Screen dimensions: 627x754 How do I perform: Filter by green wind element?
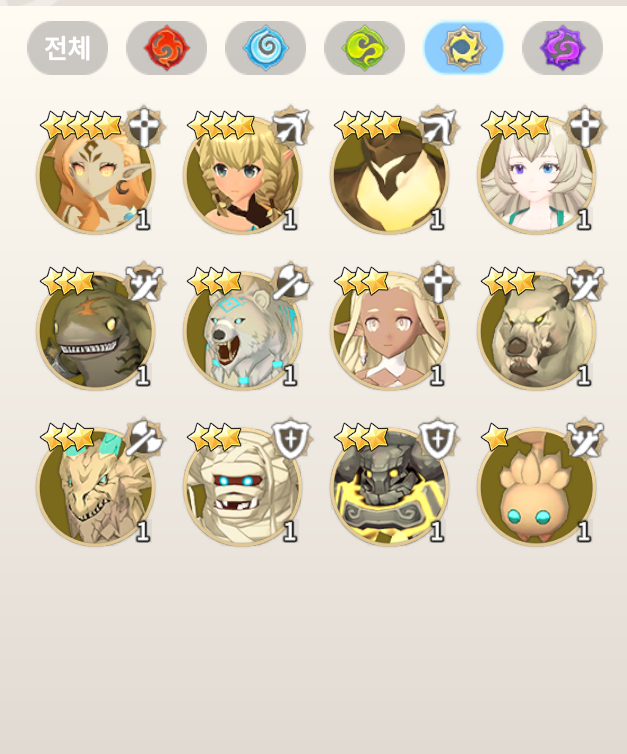(364, 48)
